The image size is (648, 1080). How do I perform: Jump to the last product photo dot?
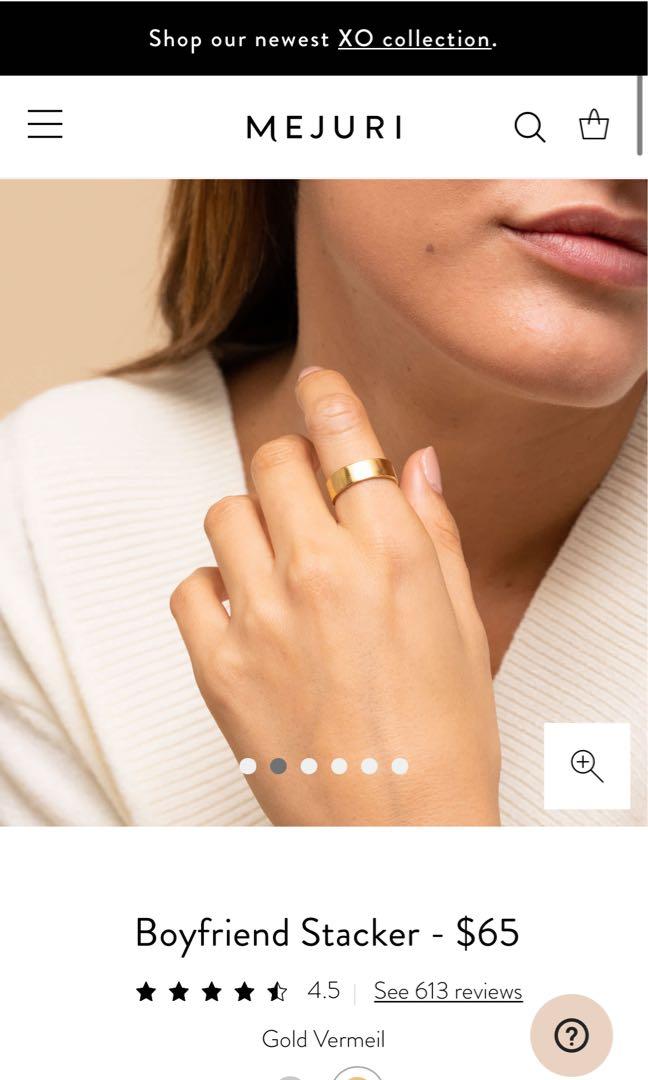(x=400, y=766)
